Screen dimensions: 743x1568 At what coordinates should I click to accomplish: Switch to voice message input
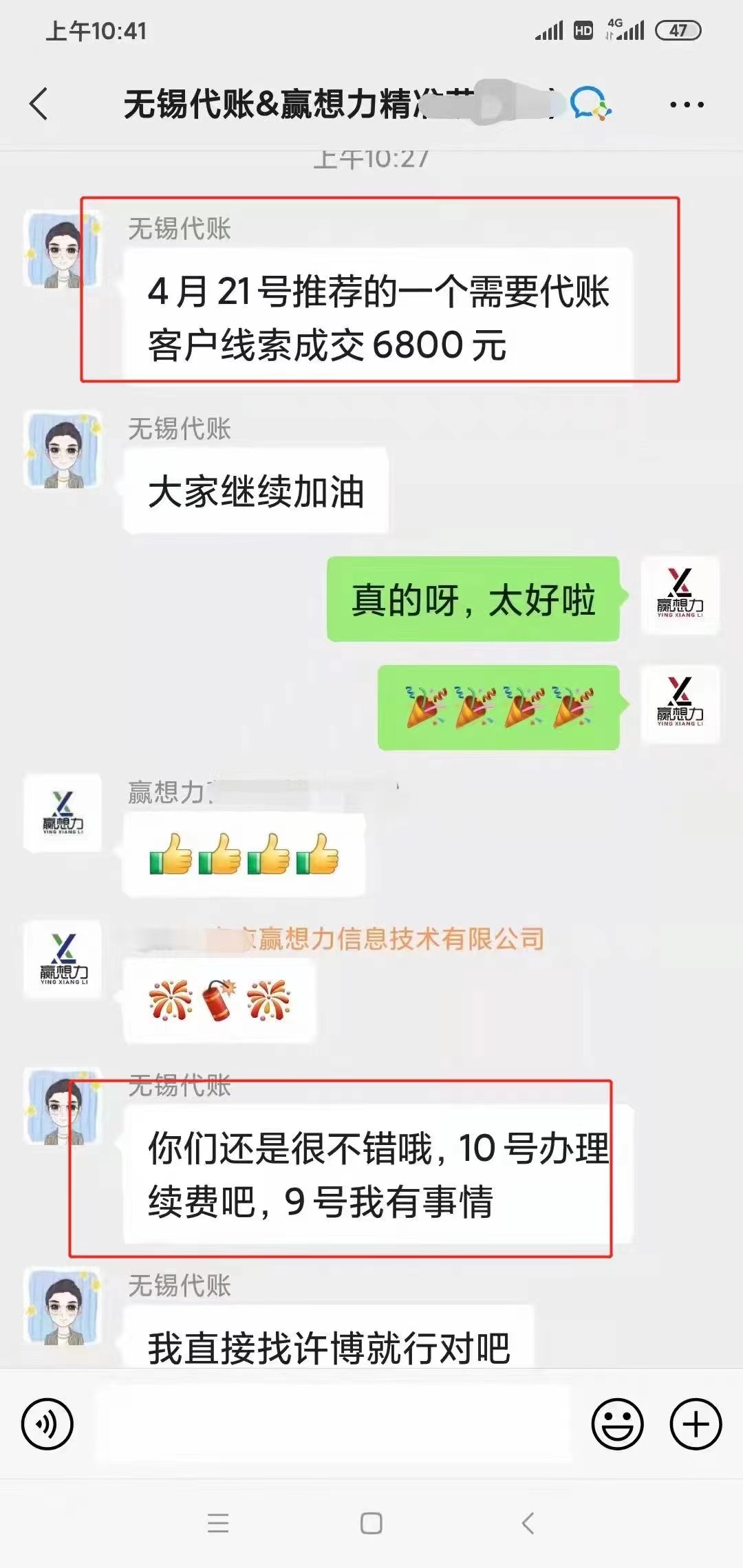47,1424
